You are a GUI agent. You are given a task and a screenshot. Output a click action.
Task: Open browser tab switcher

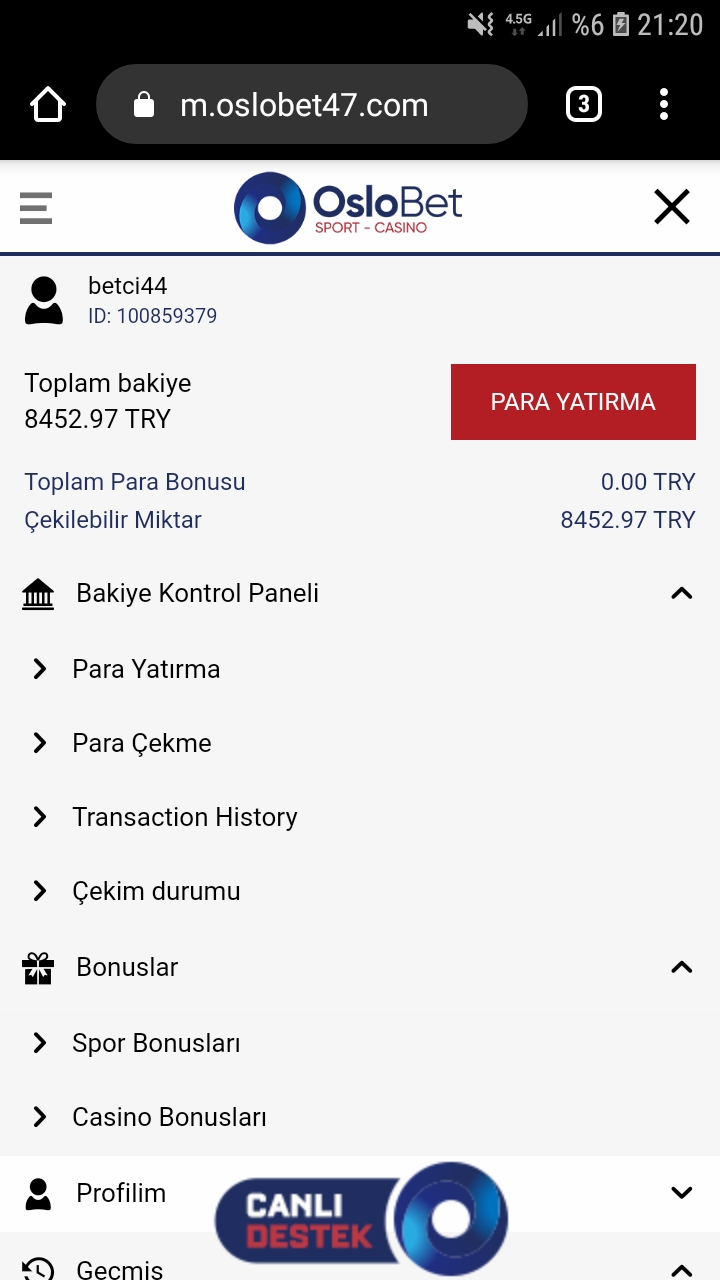pyautogui.click(x=584, y=105)
